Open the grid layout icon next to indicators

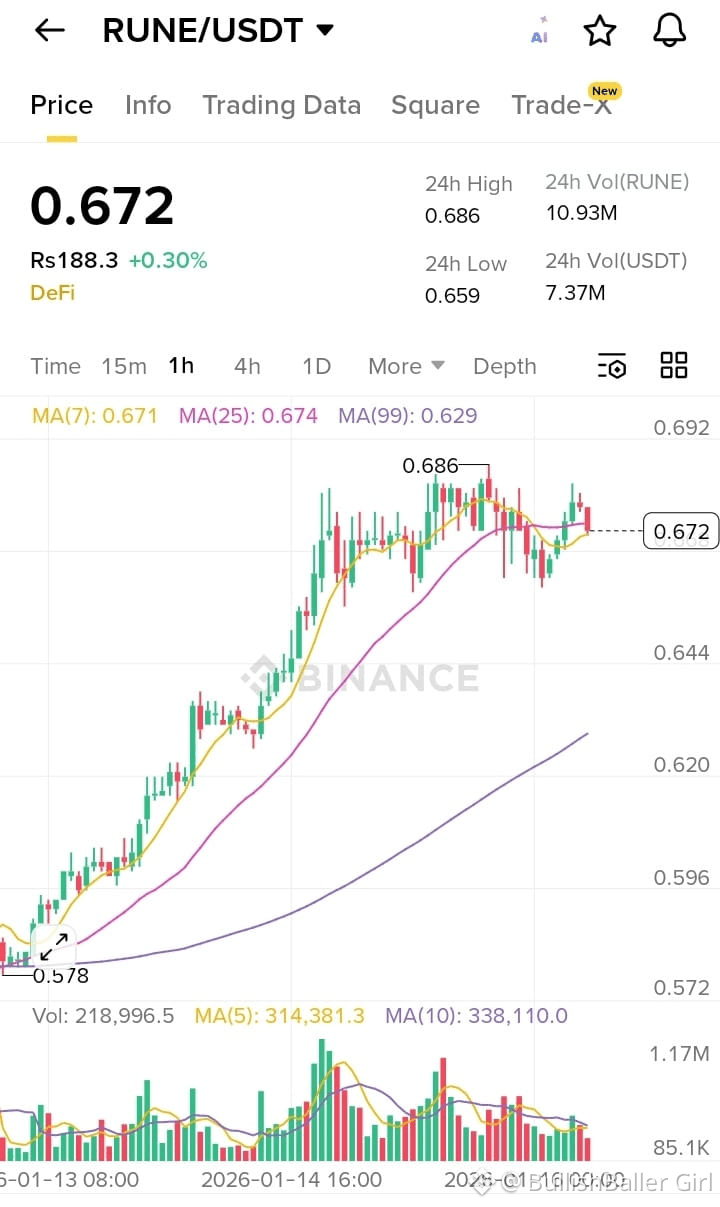point(673,366)
